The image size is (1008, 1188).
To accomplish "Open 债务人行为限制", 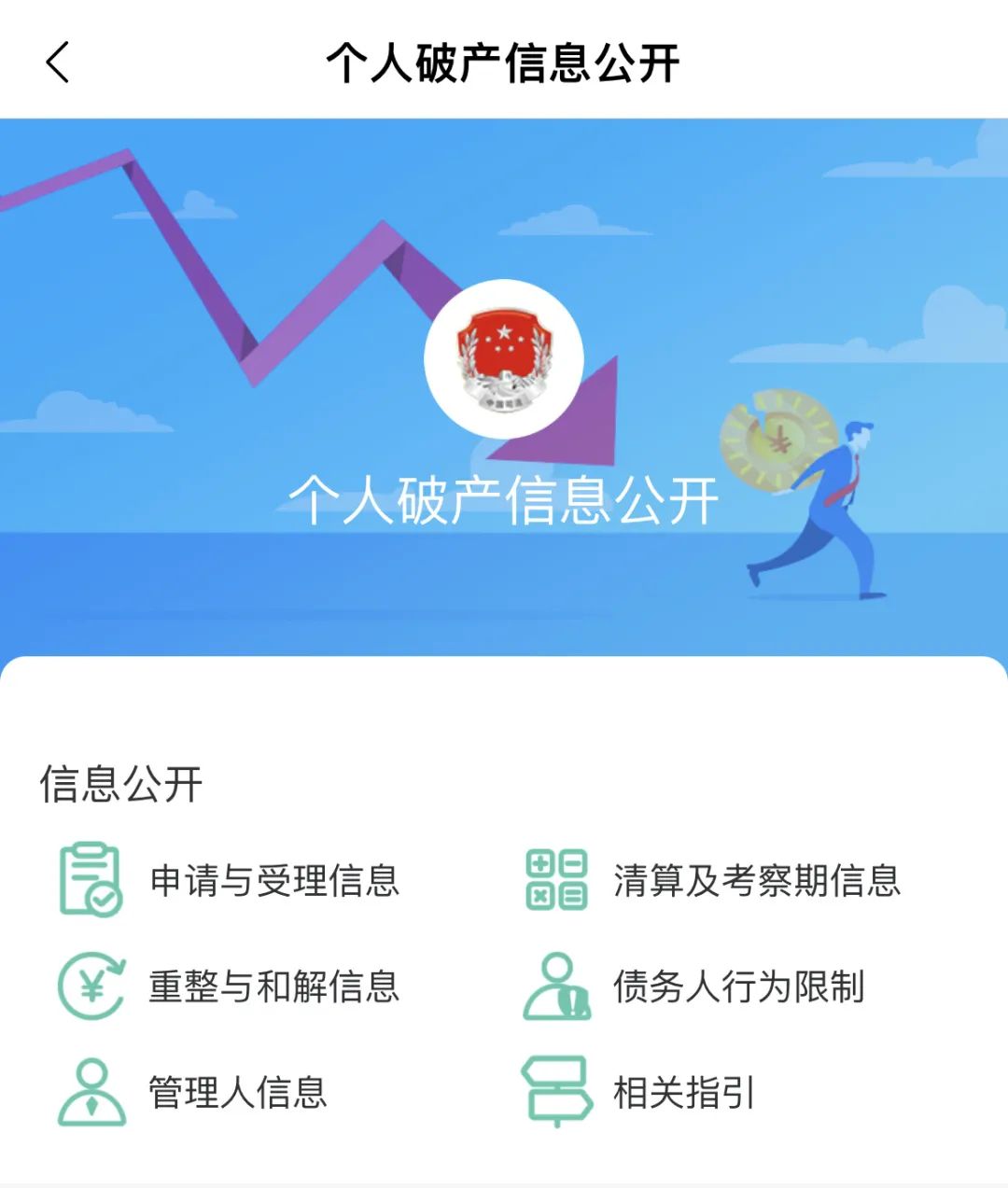I will (737, 986).
